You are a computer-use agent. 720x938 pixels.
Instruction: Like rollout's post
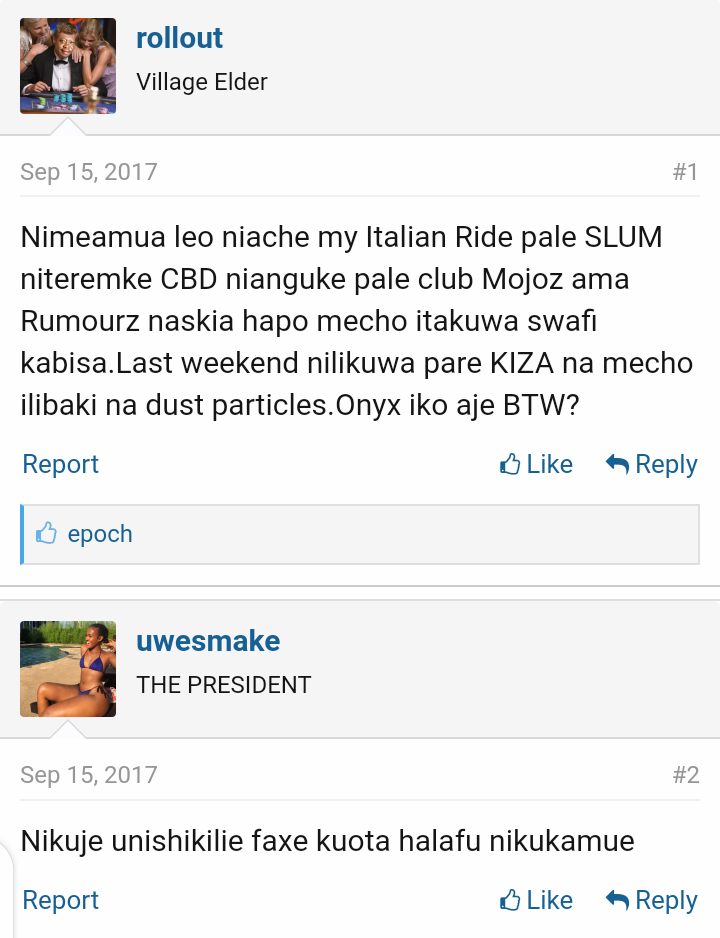(537, 464)
